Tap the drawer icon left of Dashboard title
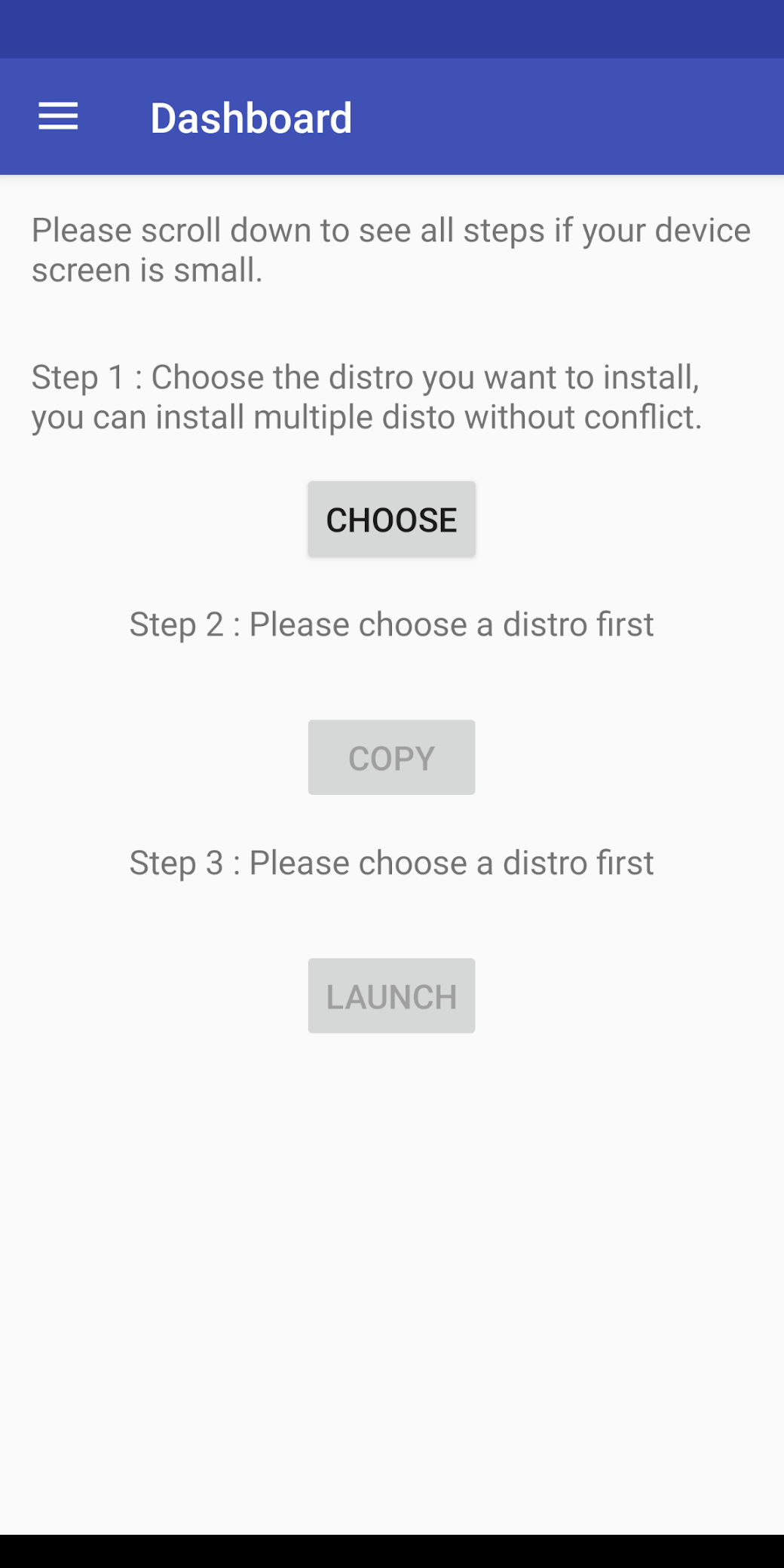This screenshot has width=784, height=1568. (58, 115)
